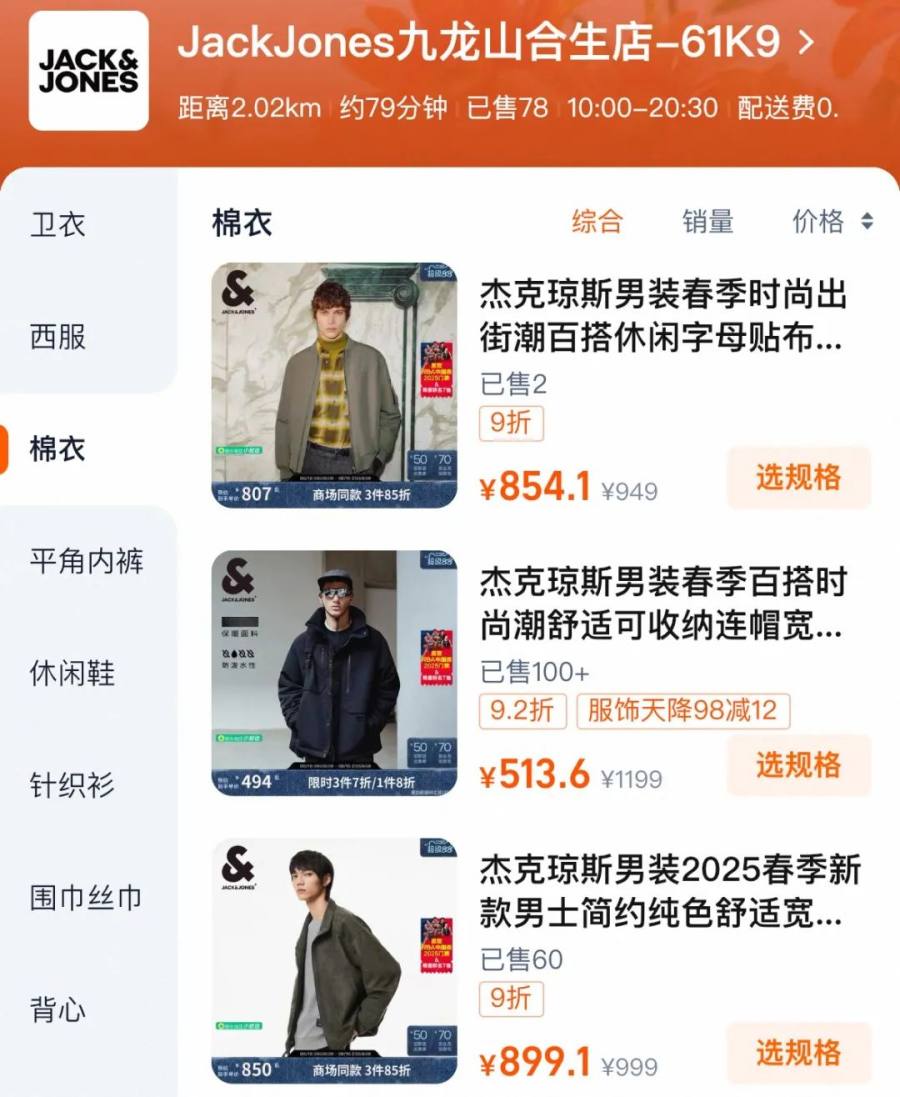Open the 字母贴布 jacket product image

pos(334,385)
